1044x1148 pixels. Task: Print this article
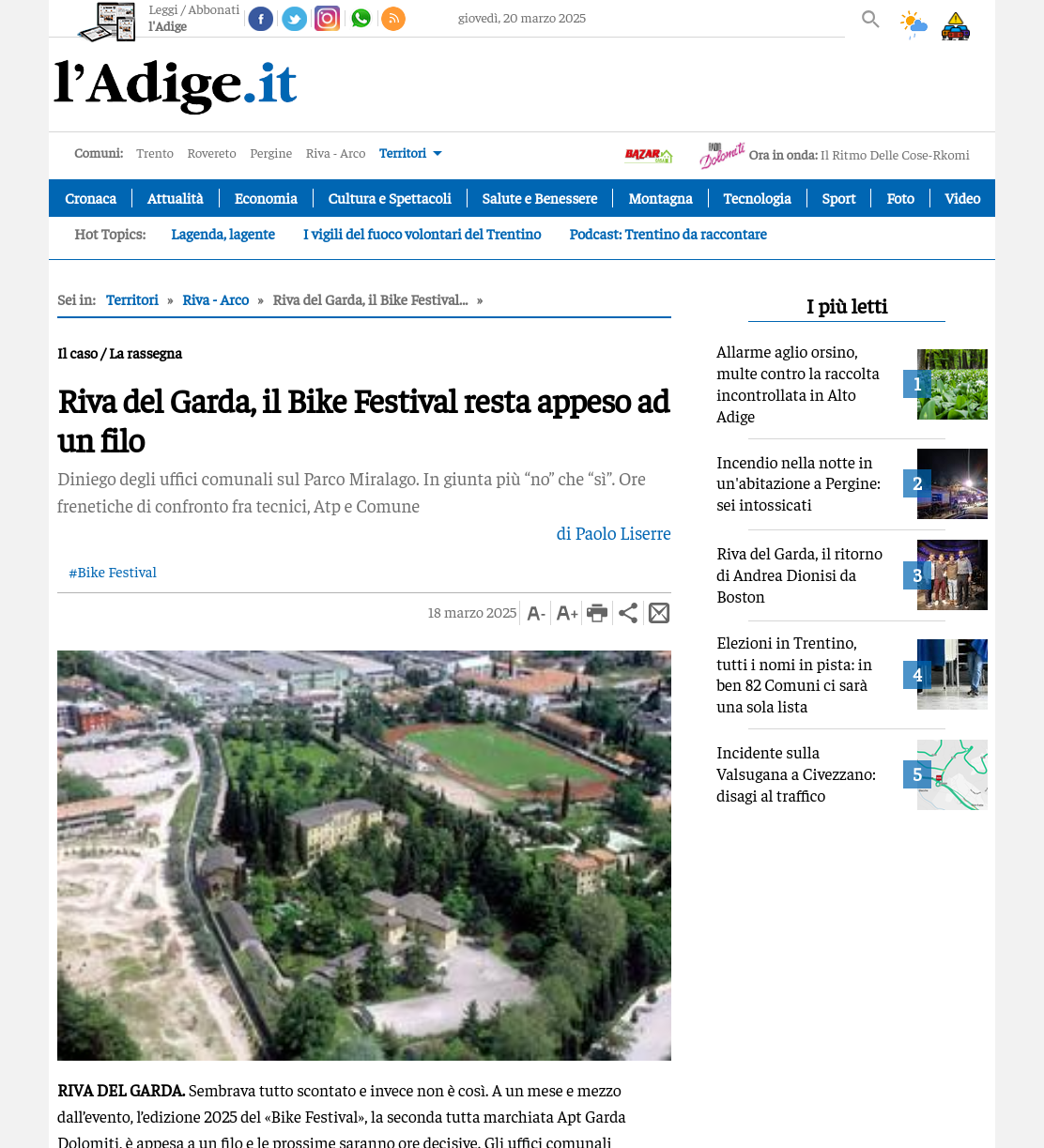pos(597,613)
